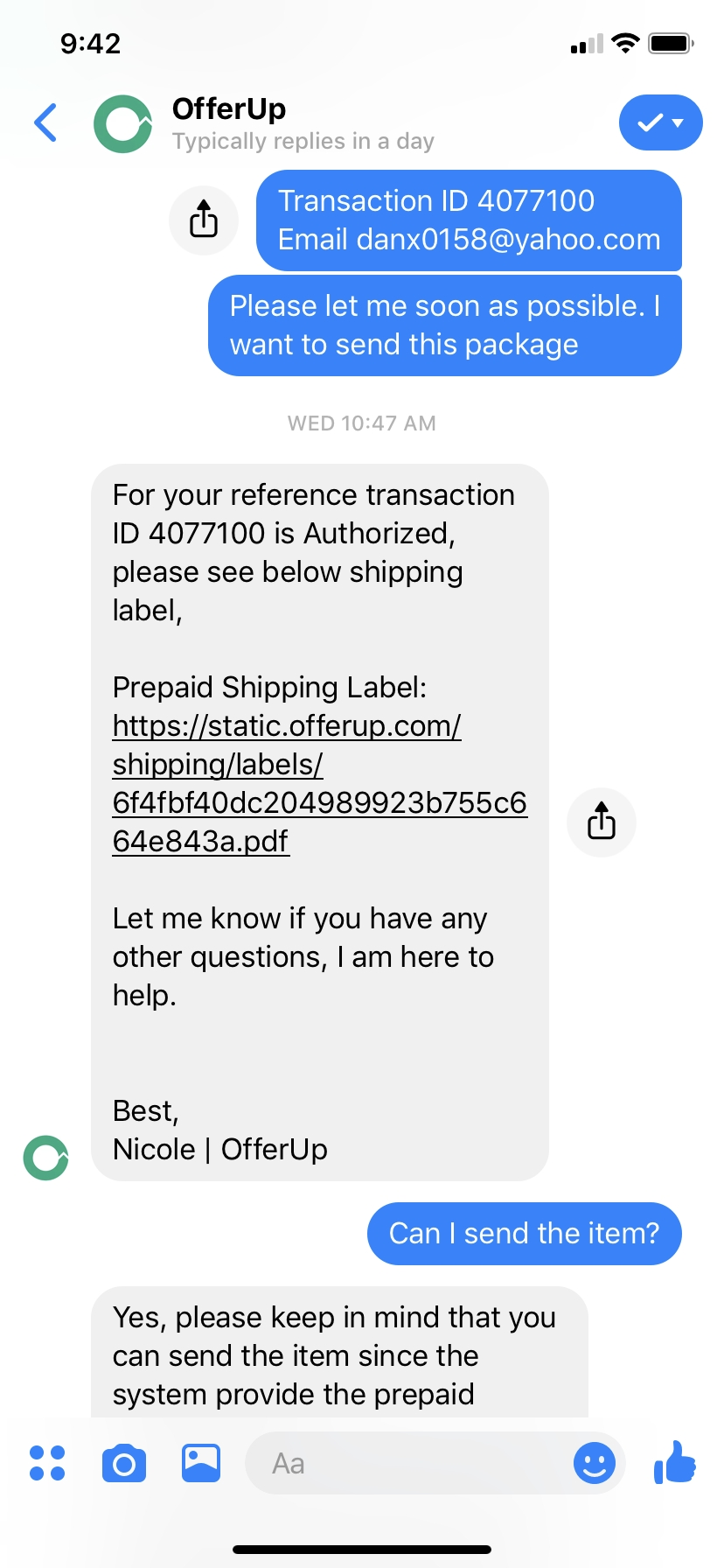Image resolution: width=724 pixels, height=1568 pixels.
Task: Open the camera icon in the message bar
Action: pyautogui.click(x=123, y=1462)
